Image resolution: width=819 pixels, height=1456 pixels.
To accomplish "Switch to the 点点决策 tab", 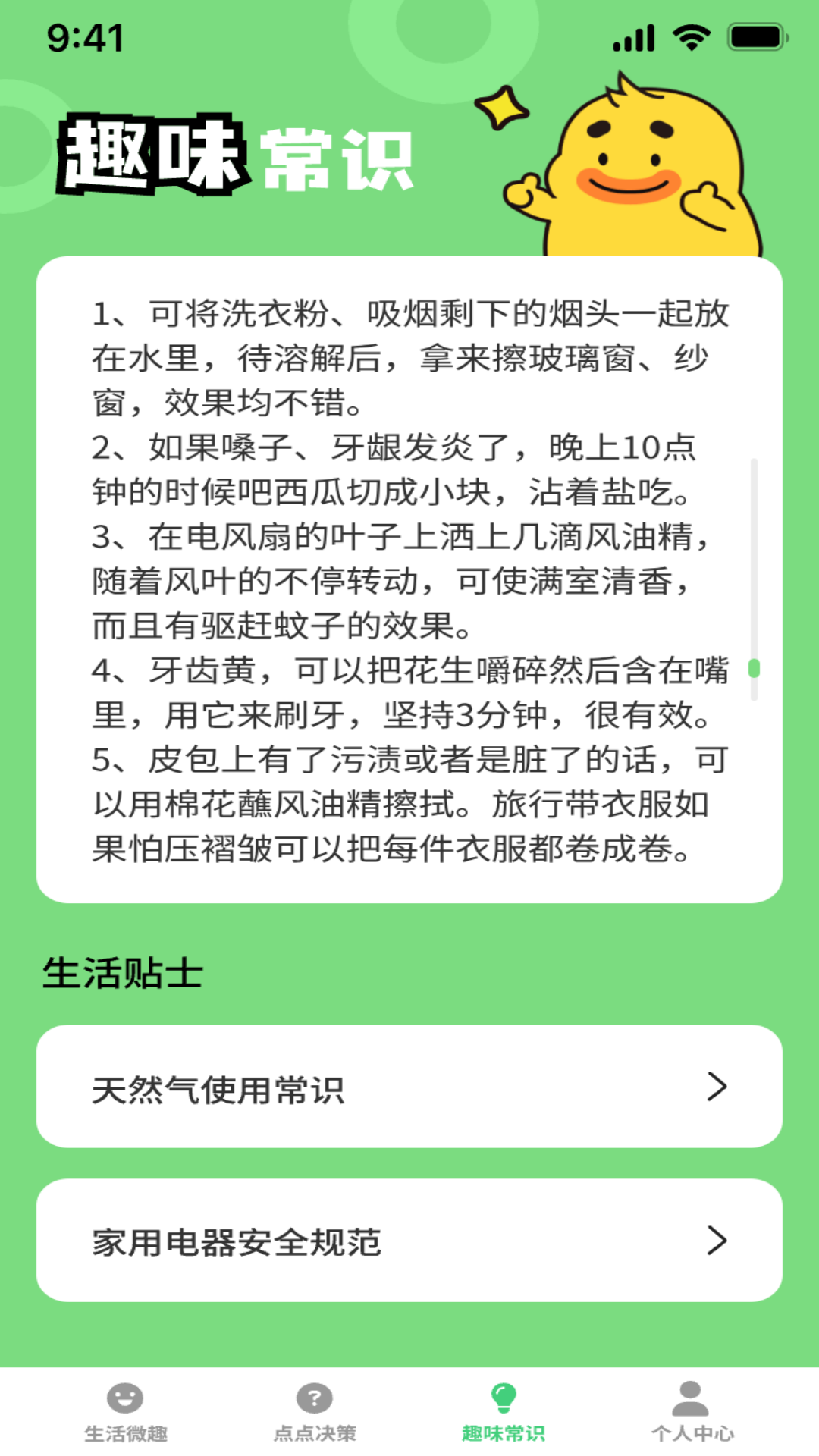I will pos(315,1412).
